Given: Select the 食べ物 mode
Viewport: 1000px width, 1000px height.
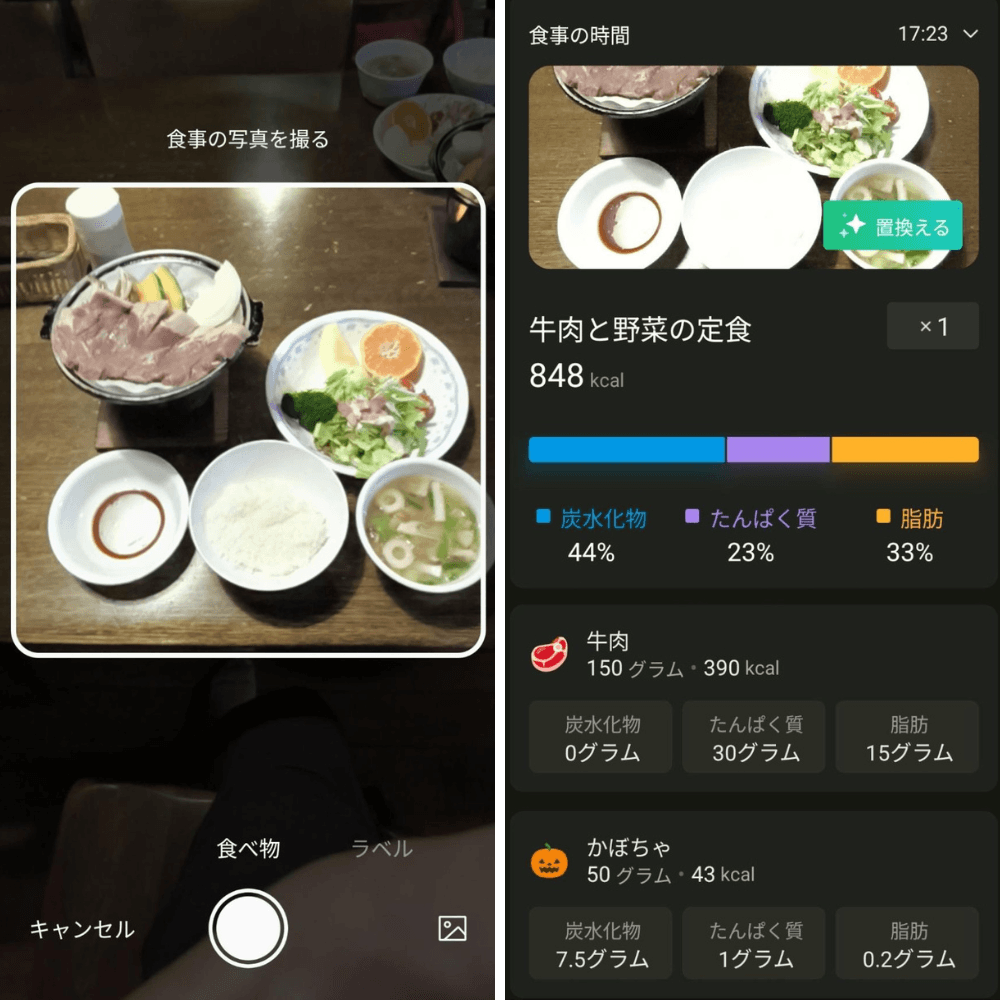Looking at the screenshot, I should [248, 849].
